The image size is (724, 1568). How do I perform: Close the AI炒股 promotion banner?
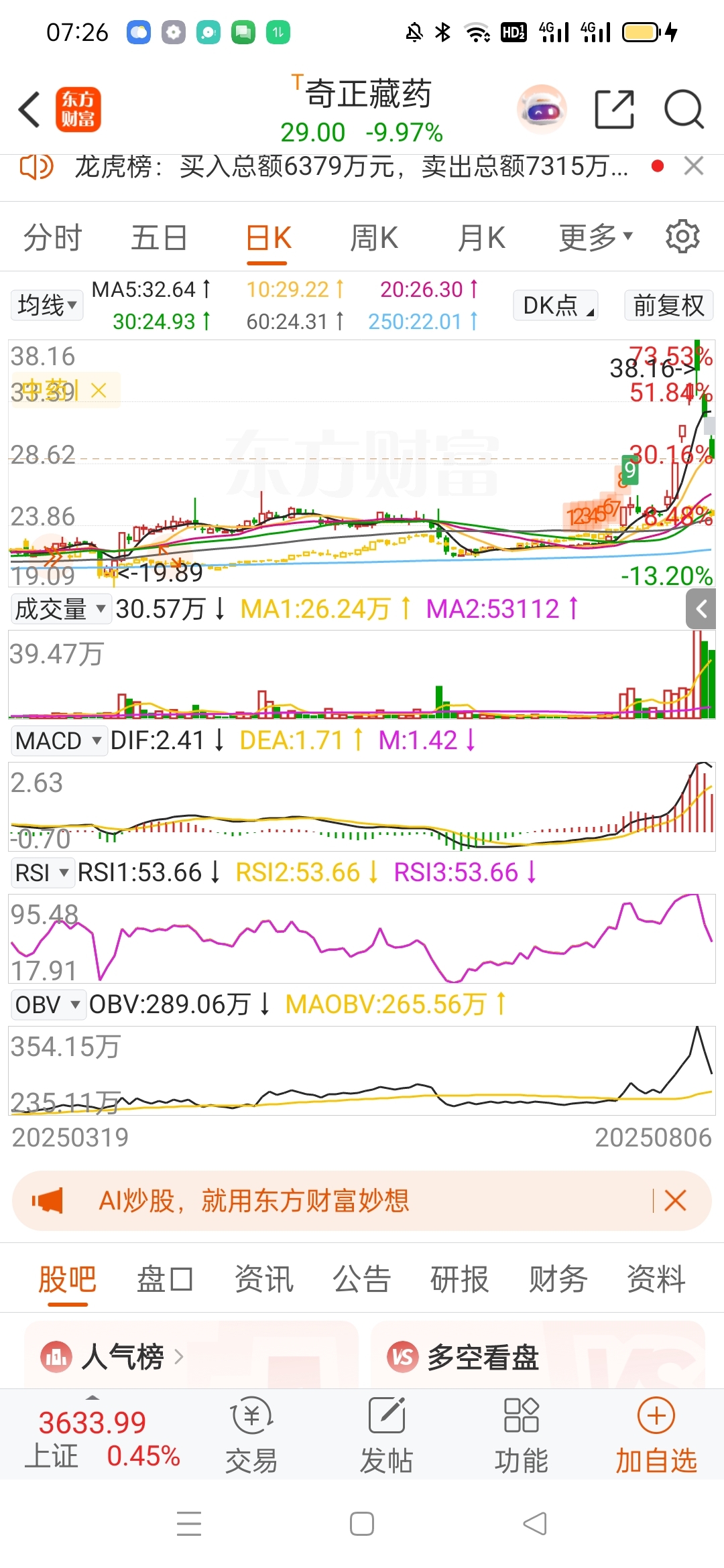point(675,1200)
